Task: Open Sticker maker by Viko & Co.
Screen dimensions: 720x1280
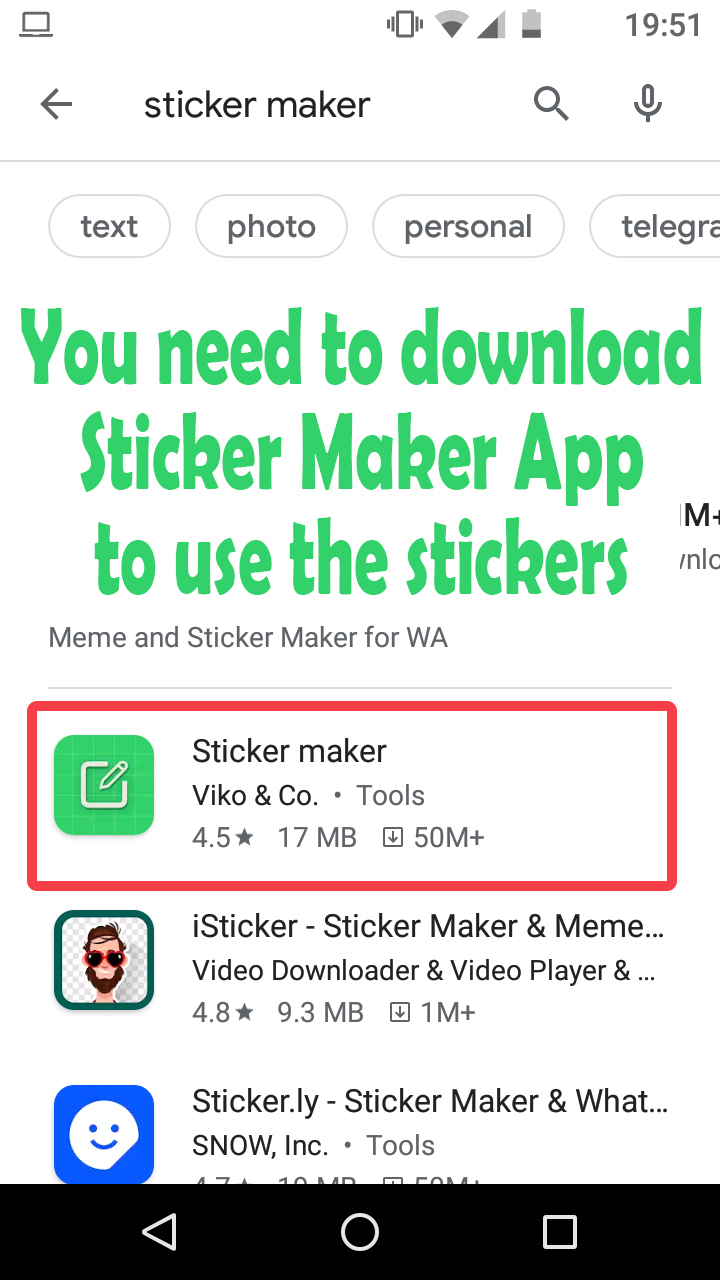Action: click(350, 795)
